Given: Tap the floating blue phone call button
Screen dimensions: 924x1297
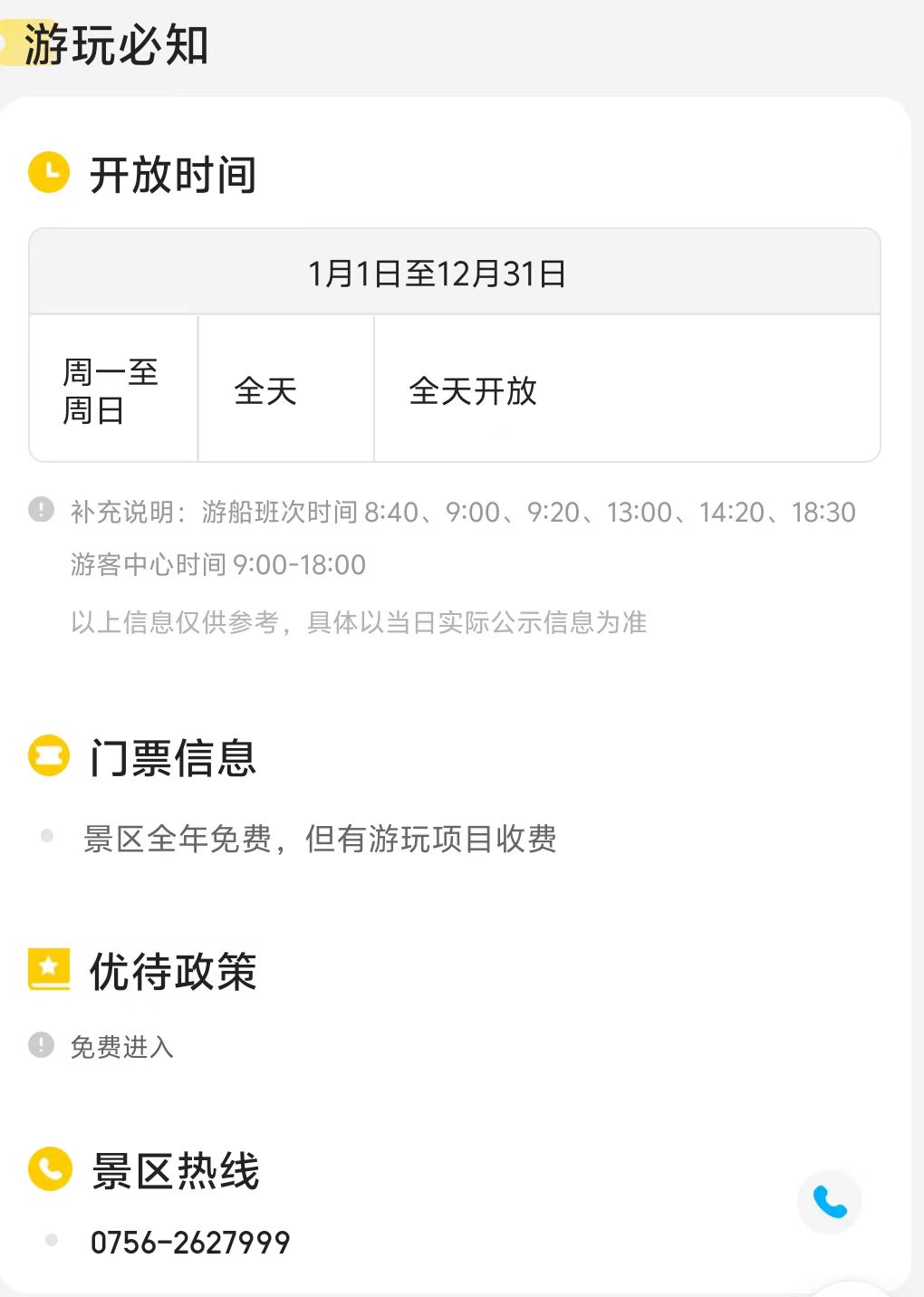Looking at the screenshot, I should pos(829,1202).
